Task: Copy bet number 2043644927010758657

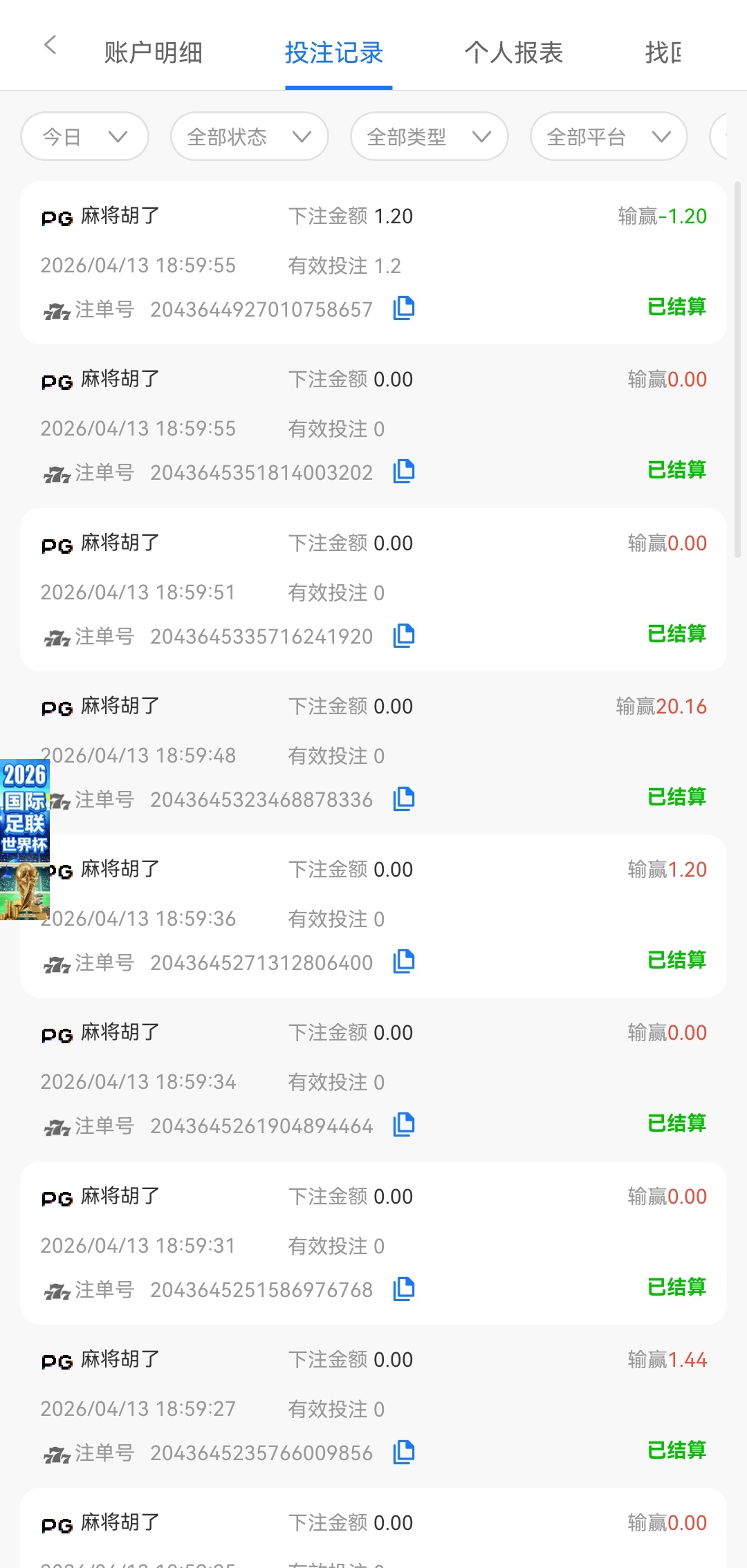Action: [404, 308]
